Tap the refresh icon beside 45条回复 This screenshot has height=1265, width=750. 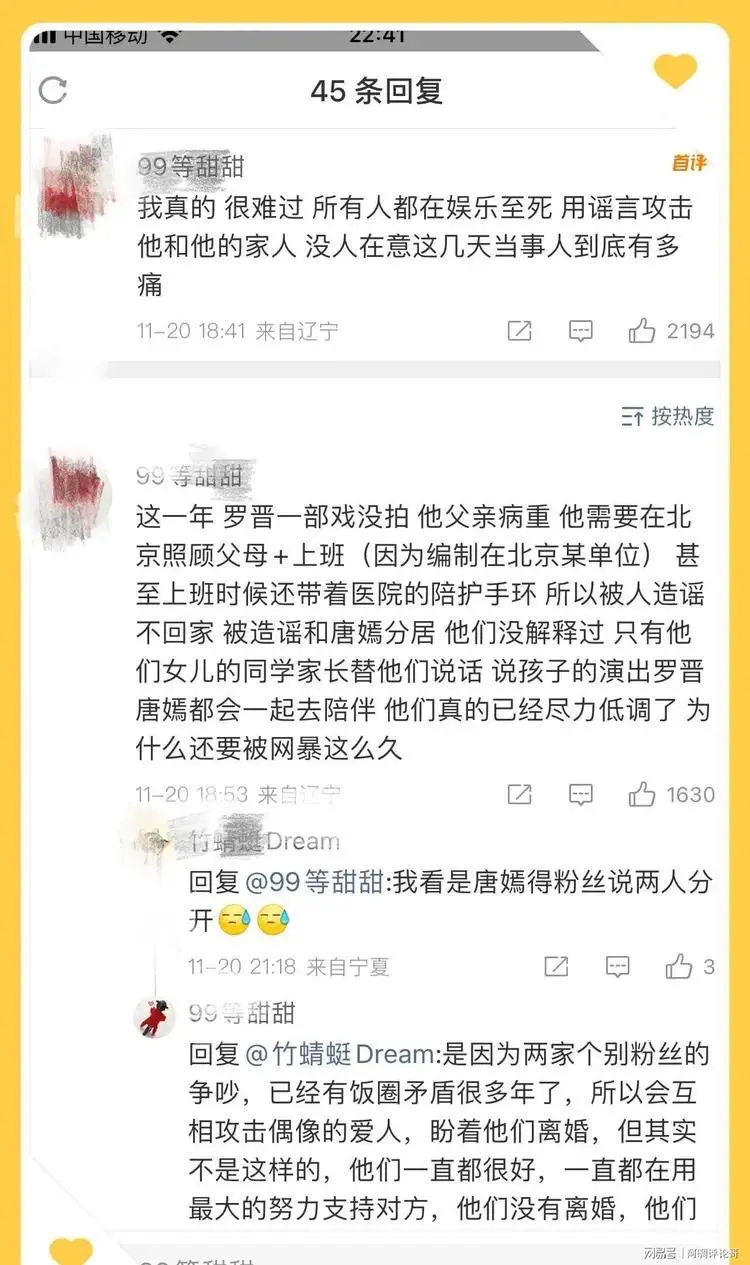click(x=53, y=91)
